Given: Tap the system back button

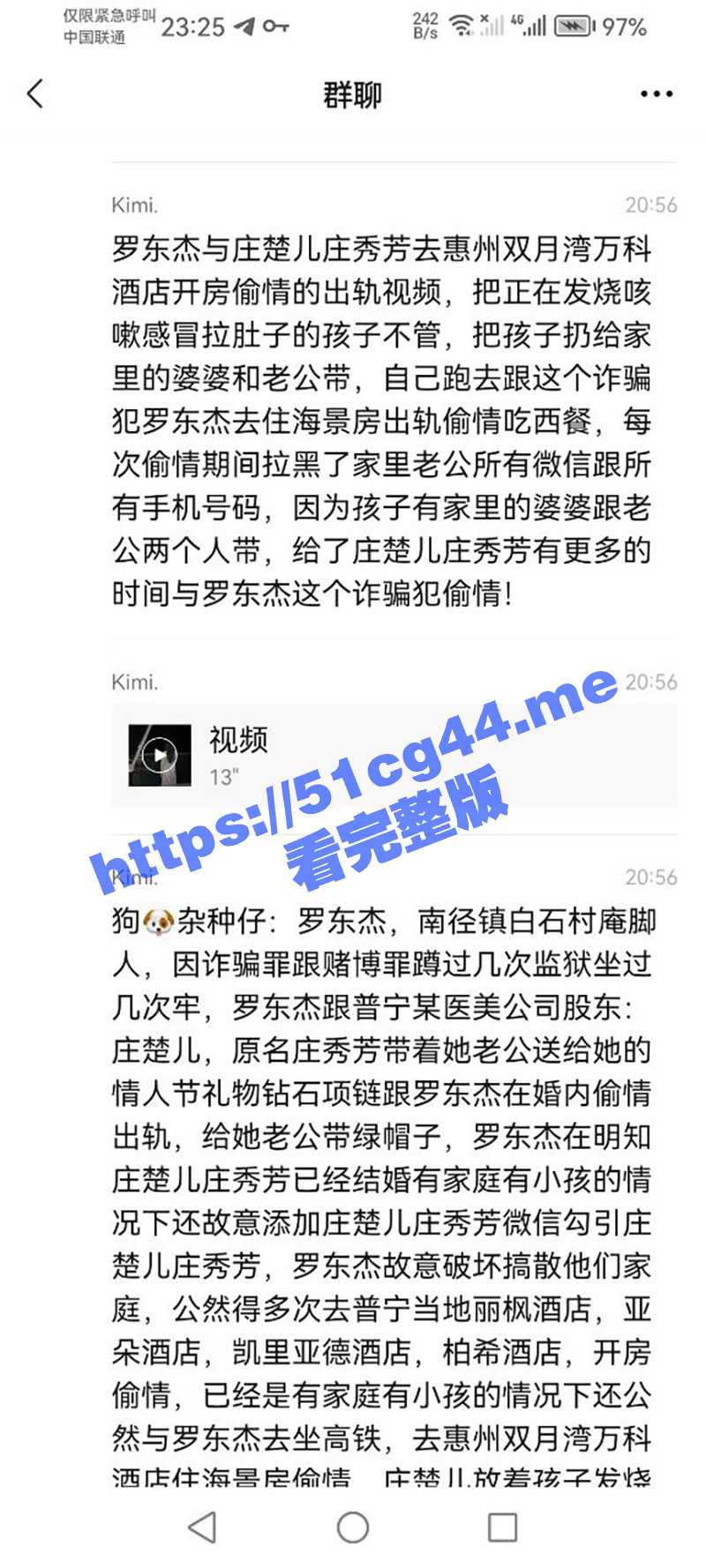Looking at the screenshot, I should pos(203,1527).
